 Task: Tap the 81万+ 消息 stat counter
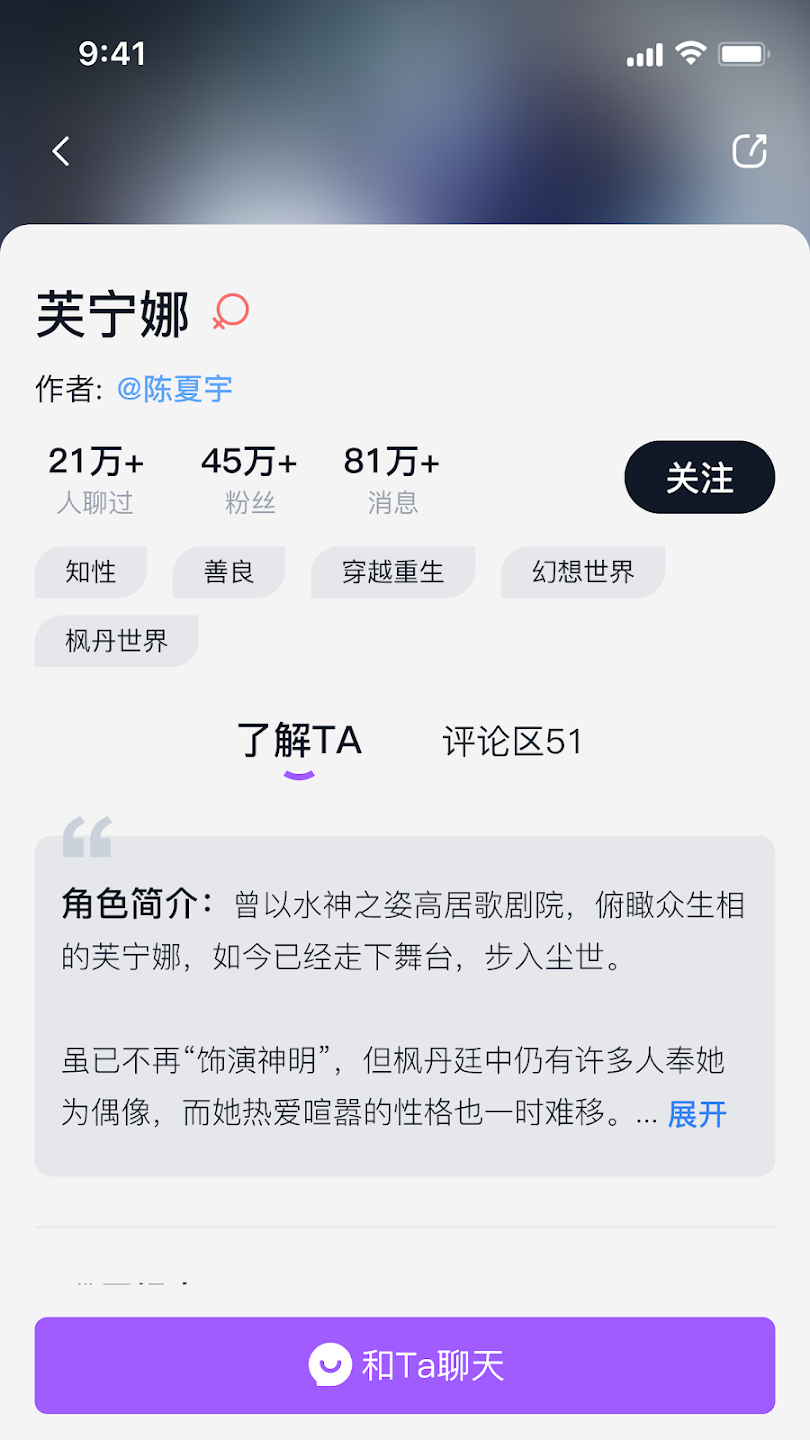click(391, 477)
